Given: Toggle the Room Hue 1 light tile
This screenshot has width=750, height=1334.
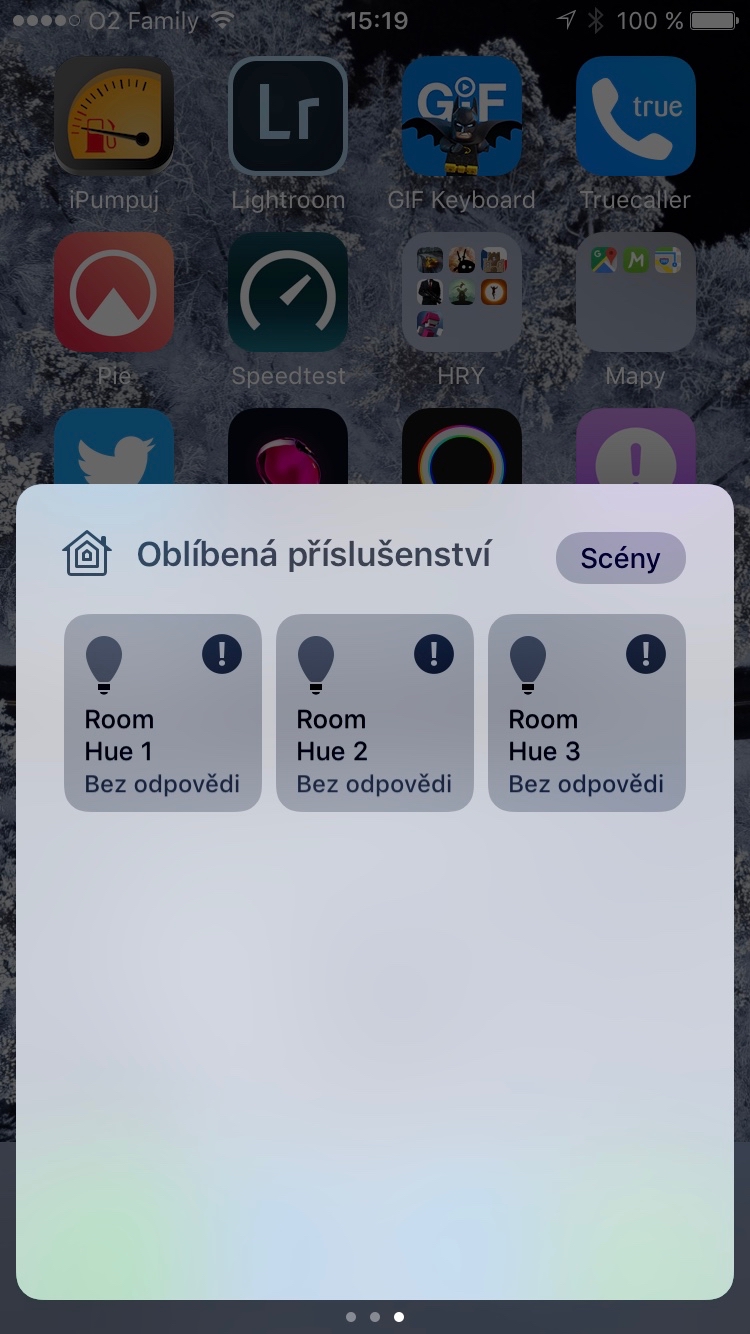Looking at the screenshot, I should (162, 712).
